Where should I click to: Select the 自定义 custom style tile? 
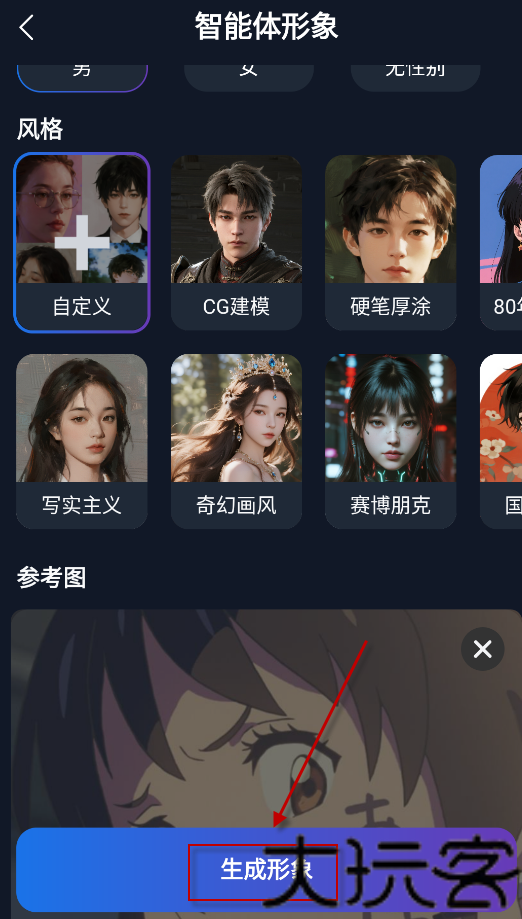point(82,243)
